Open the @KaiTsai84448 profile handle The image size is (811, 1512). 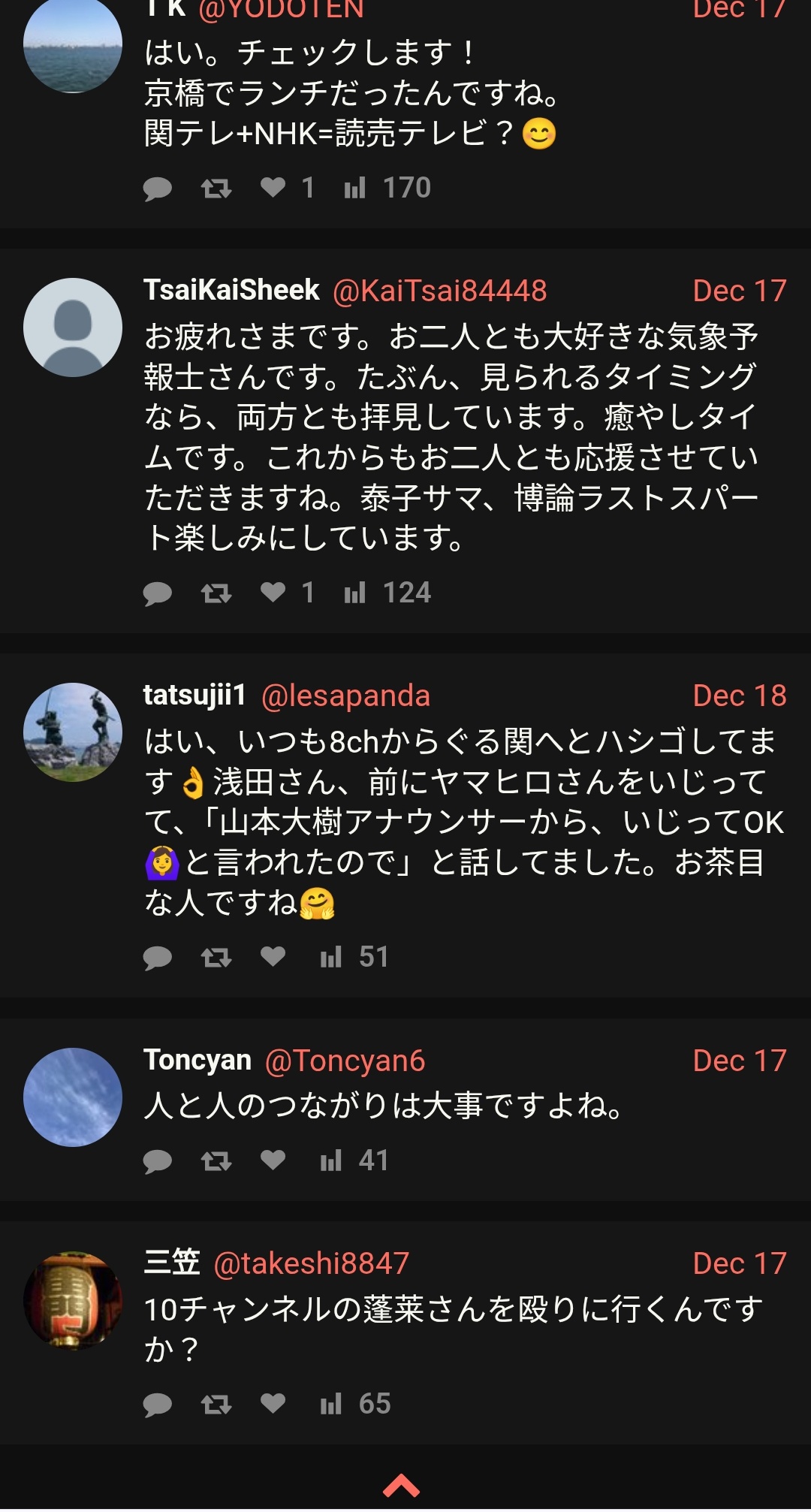(439, 291)
